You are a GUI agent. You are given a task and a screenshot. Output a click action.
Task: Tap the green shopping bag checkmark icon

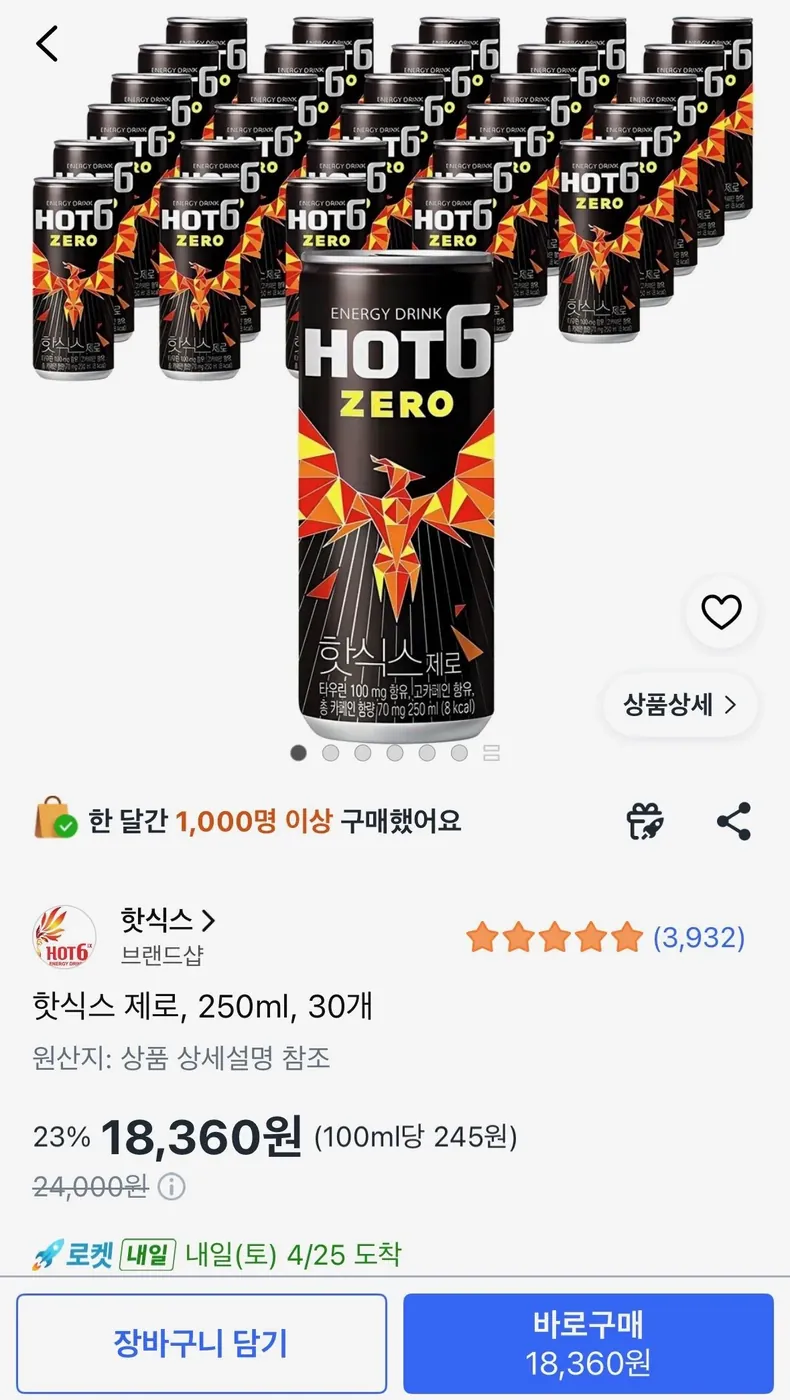click(x=55, y=820)
